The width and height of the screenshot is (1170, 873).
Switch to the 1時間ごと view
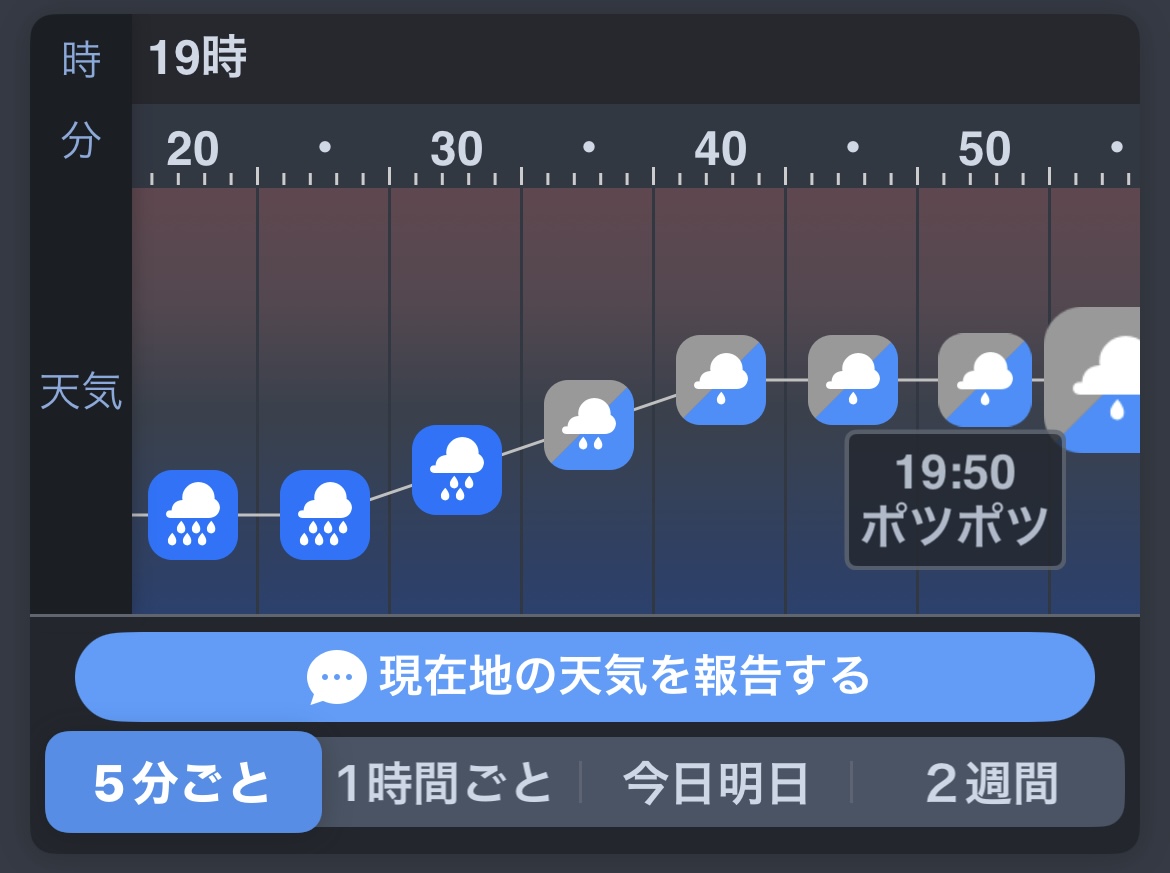[445, 783]
